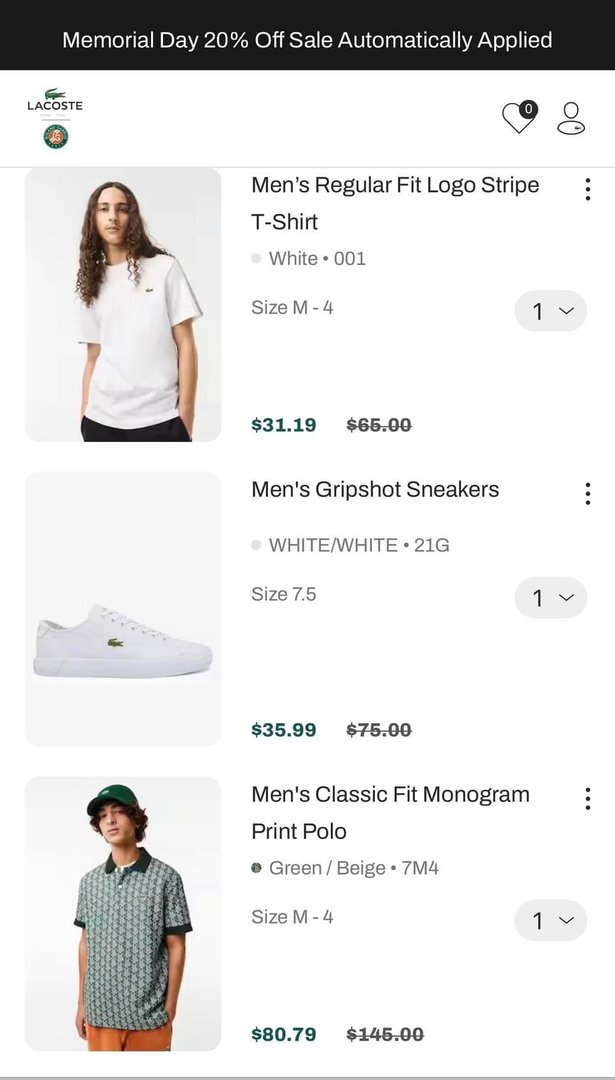Open Men's Classic Fit Monogram Print Polo title
The height and width of the screenshot is (1080, 615).
coord(390,812)
